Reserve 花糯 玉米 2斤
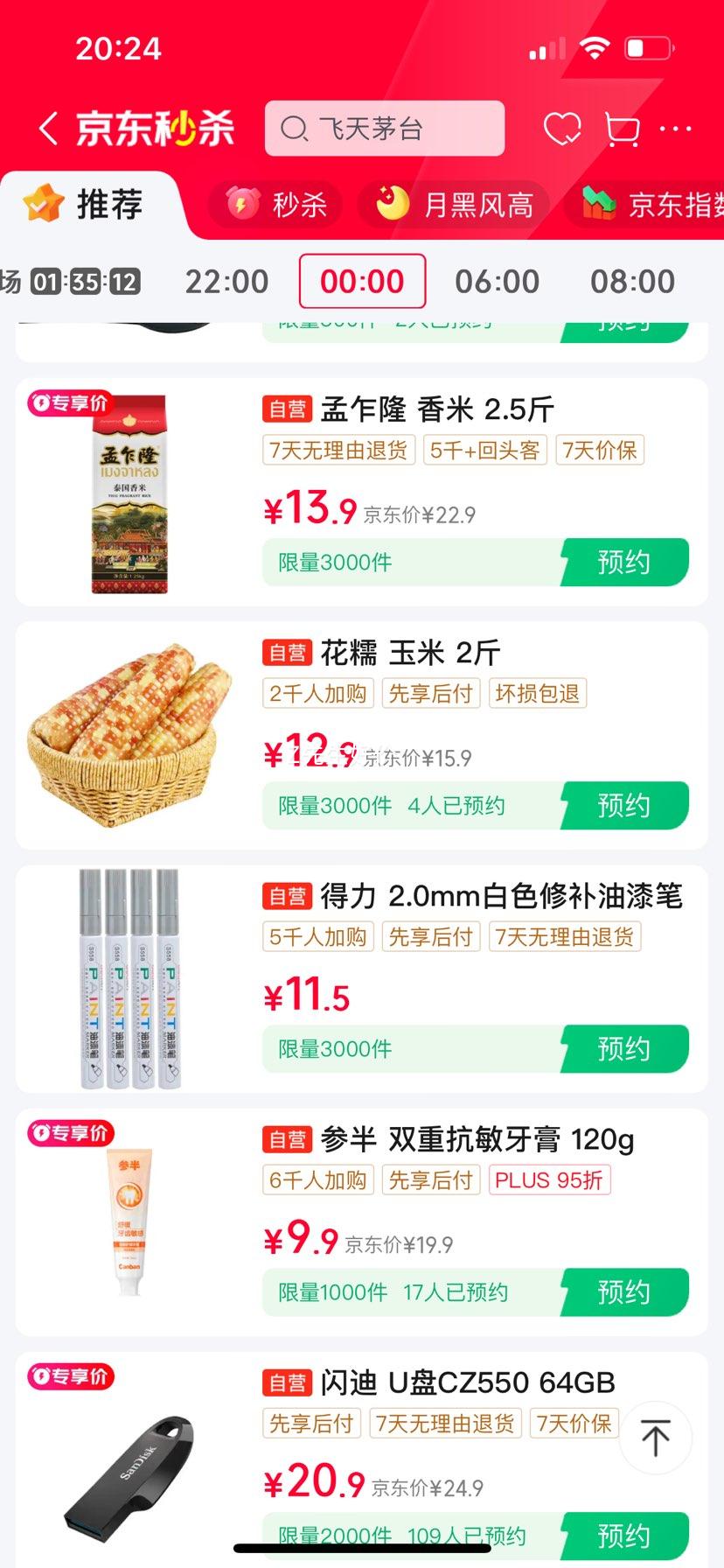The width and height of the screenshot is (724, 1568). click(x=623, y=806)
